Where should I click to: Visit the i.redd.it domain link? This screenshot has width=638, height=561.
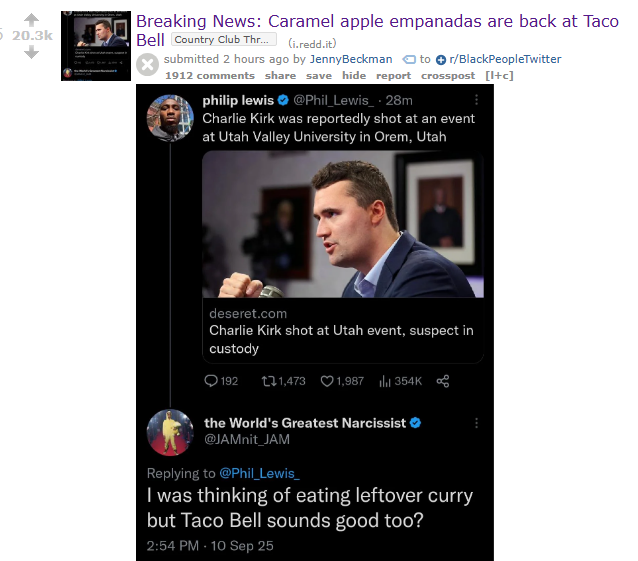(x=313, y=44)
